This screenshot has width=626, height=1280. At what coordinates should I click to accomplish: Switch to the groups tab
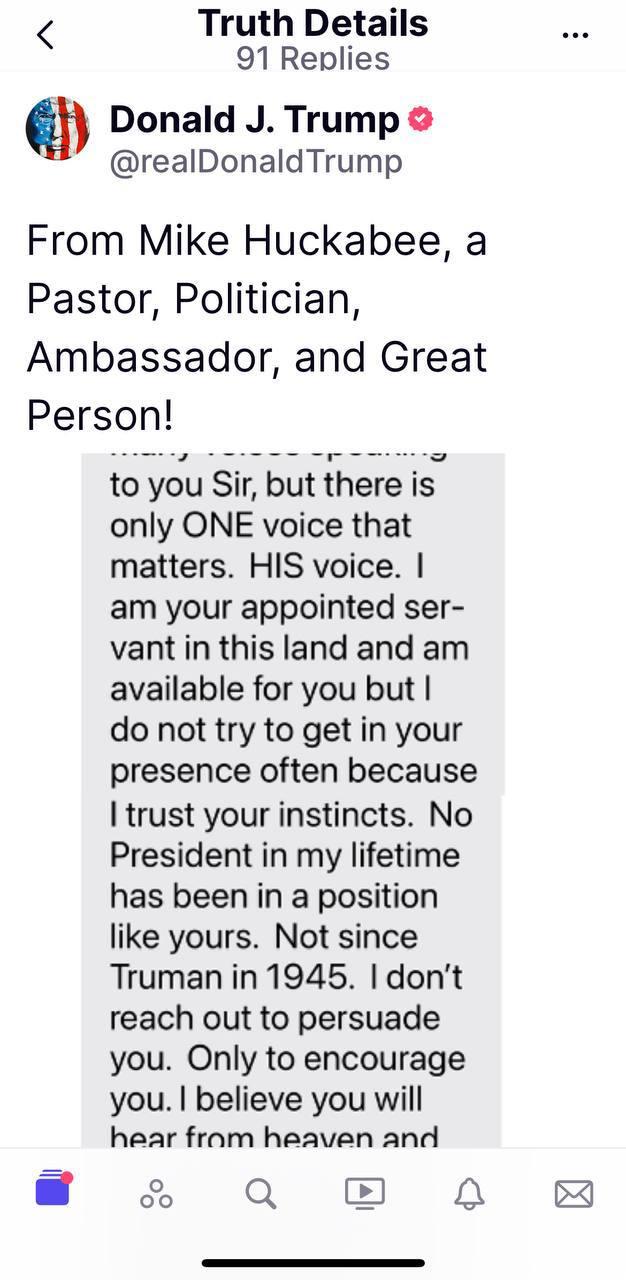pyautogui.click(x=156, y=1193)
